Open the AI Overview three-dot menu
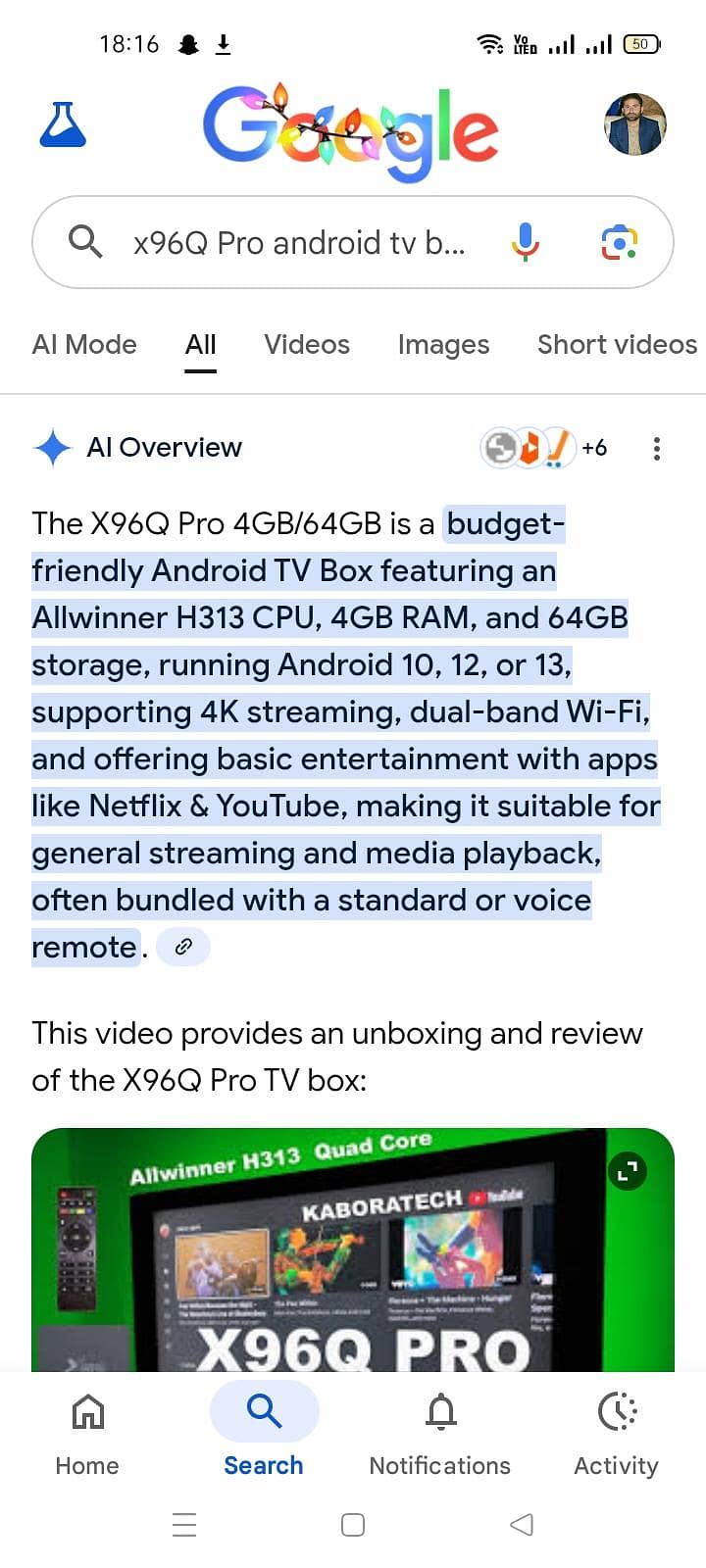 point(656,448)
